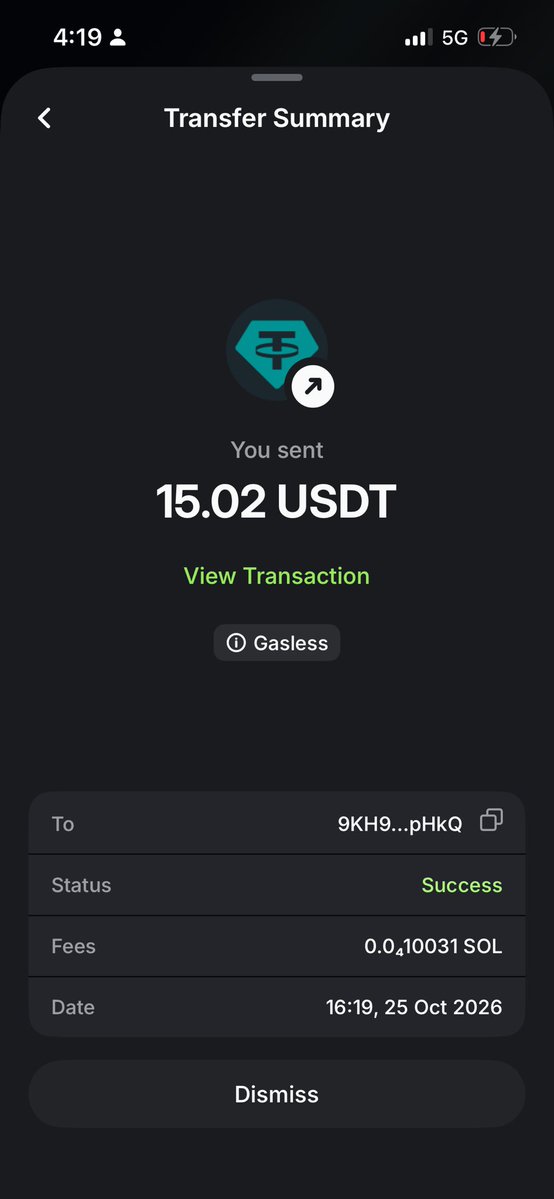Copy the recipient address 9KH9...pHkQ
Viewport: 554px width, 1199px height.
491,821
